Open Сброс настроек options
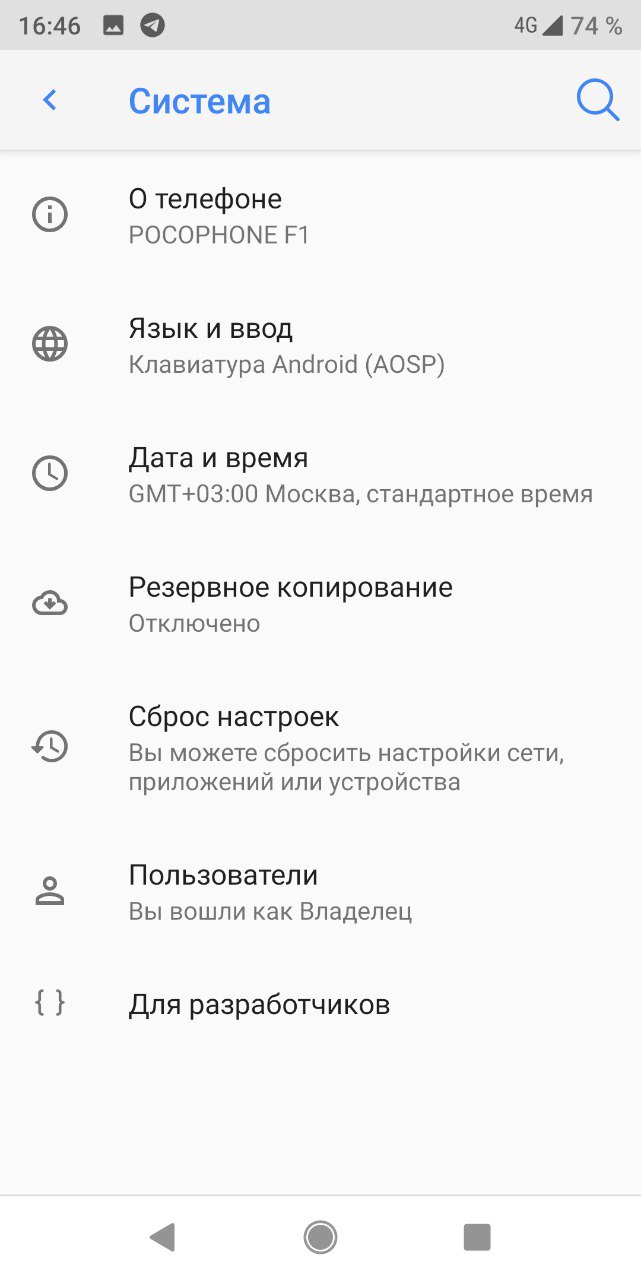 tap(320, 748)
